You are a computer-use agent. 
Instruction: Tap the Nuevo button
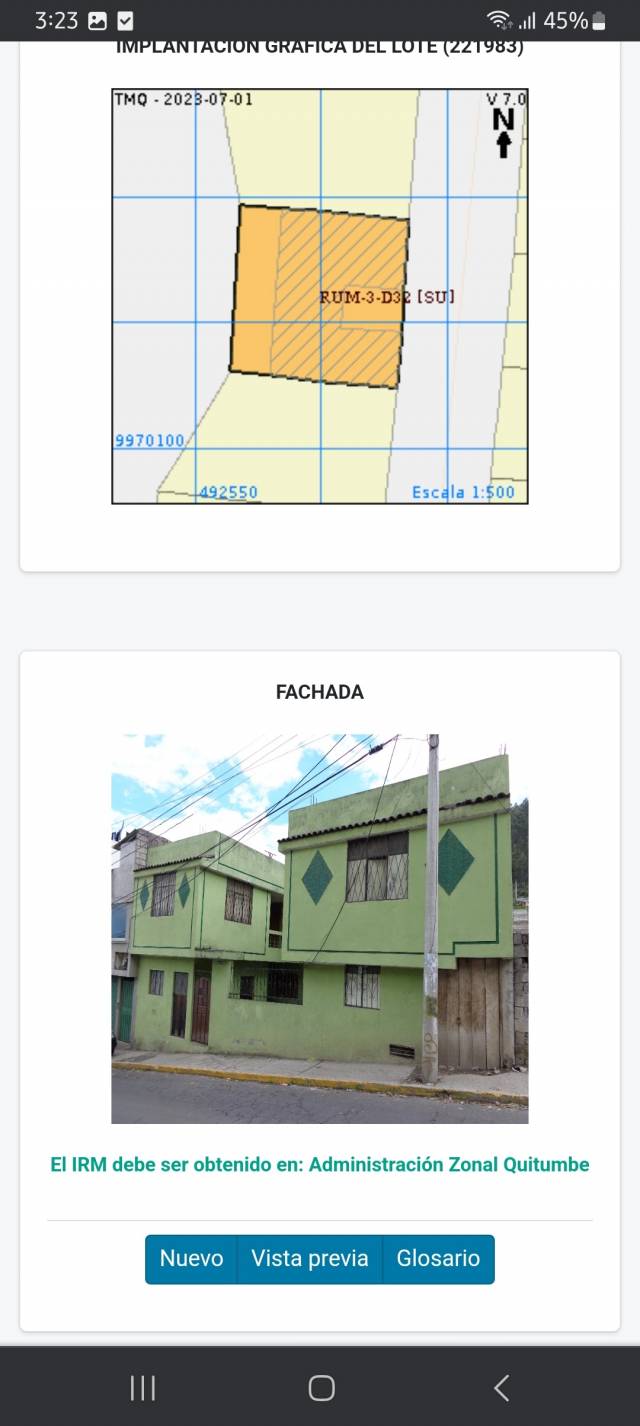191,1259
